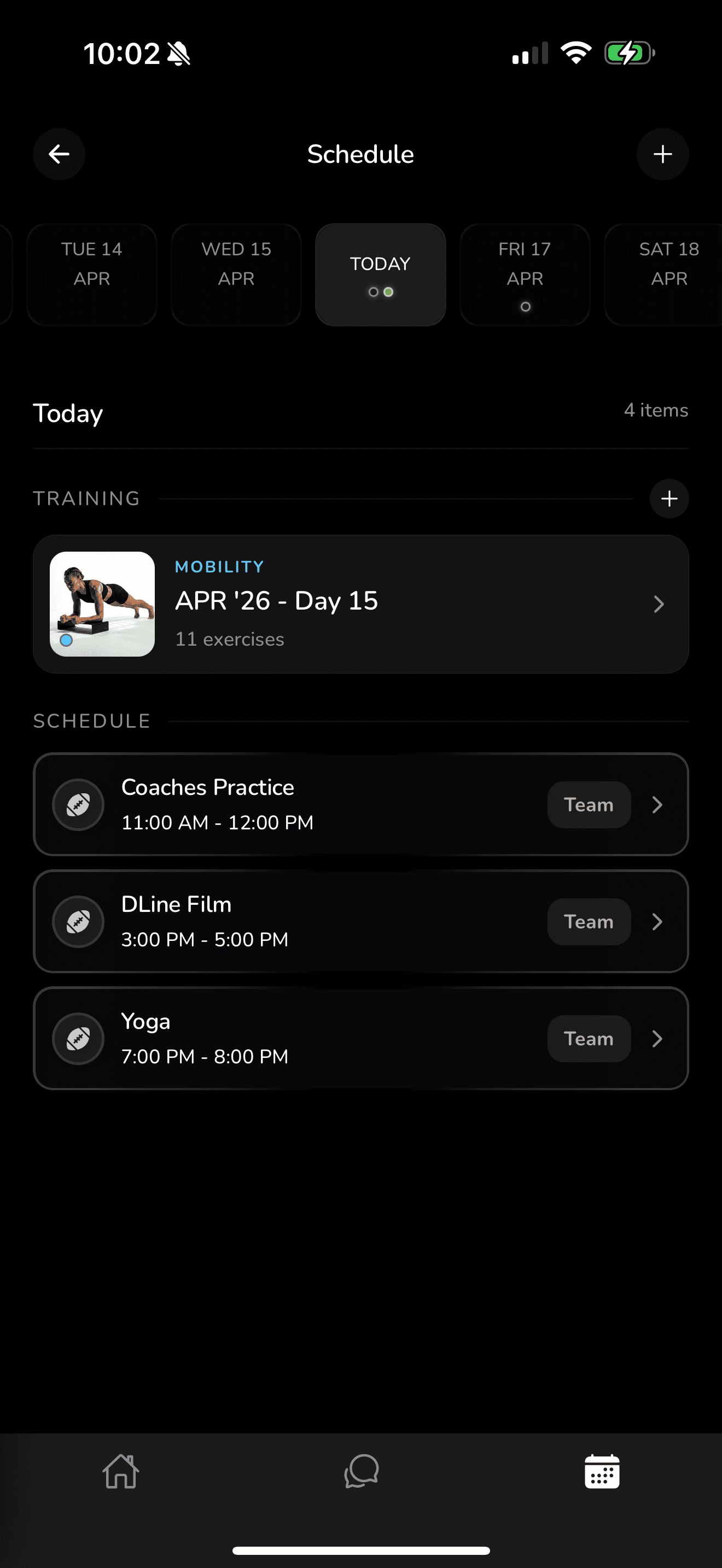The height and width of the screenshot is (1568, 722).
Task: Go back using the arrow icon
Action: pos(59,154)
